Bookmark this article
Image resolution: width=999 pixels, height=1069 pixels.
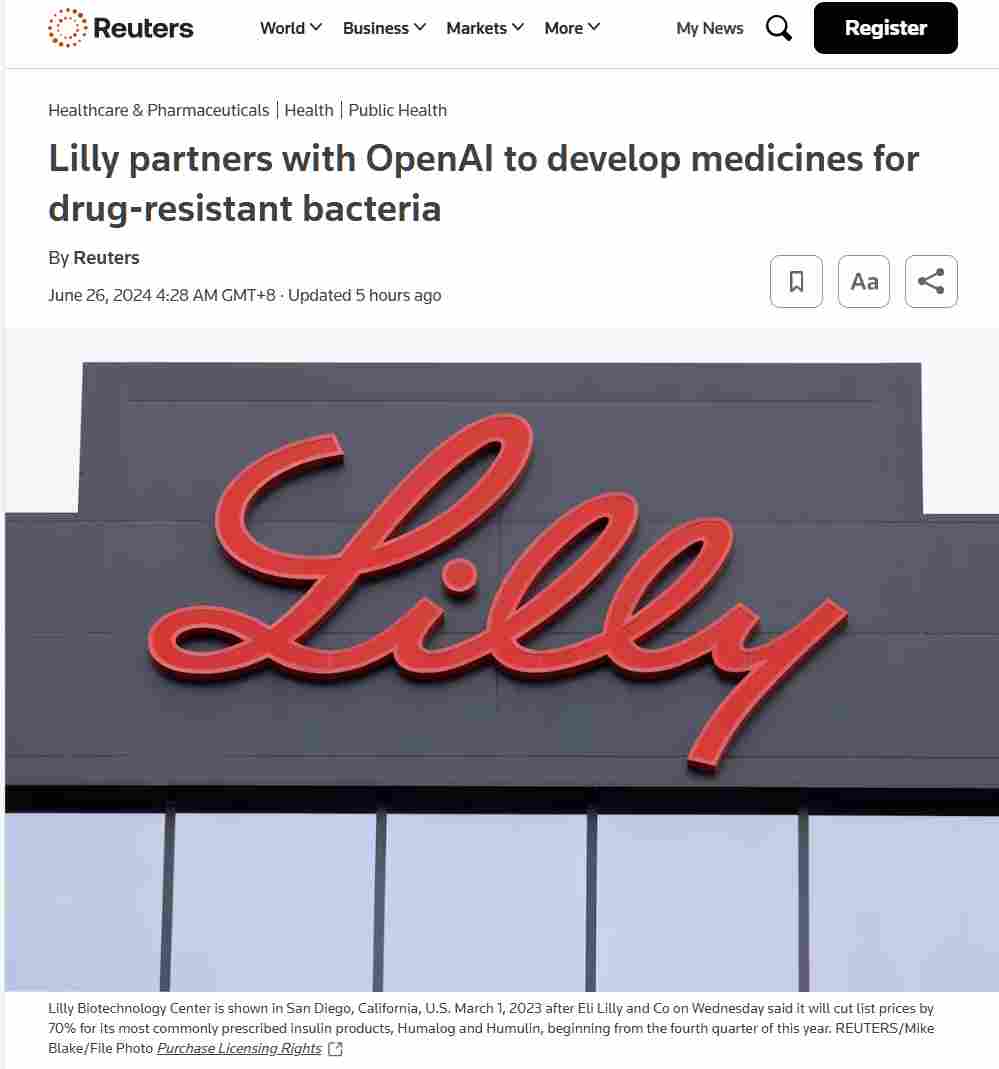[x=796, y=281]
